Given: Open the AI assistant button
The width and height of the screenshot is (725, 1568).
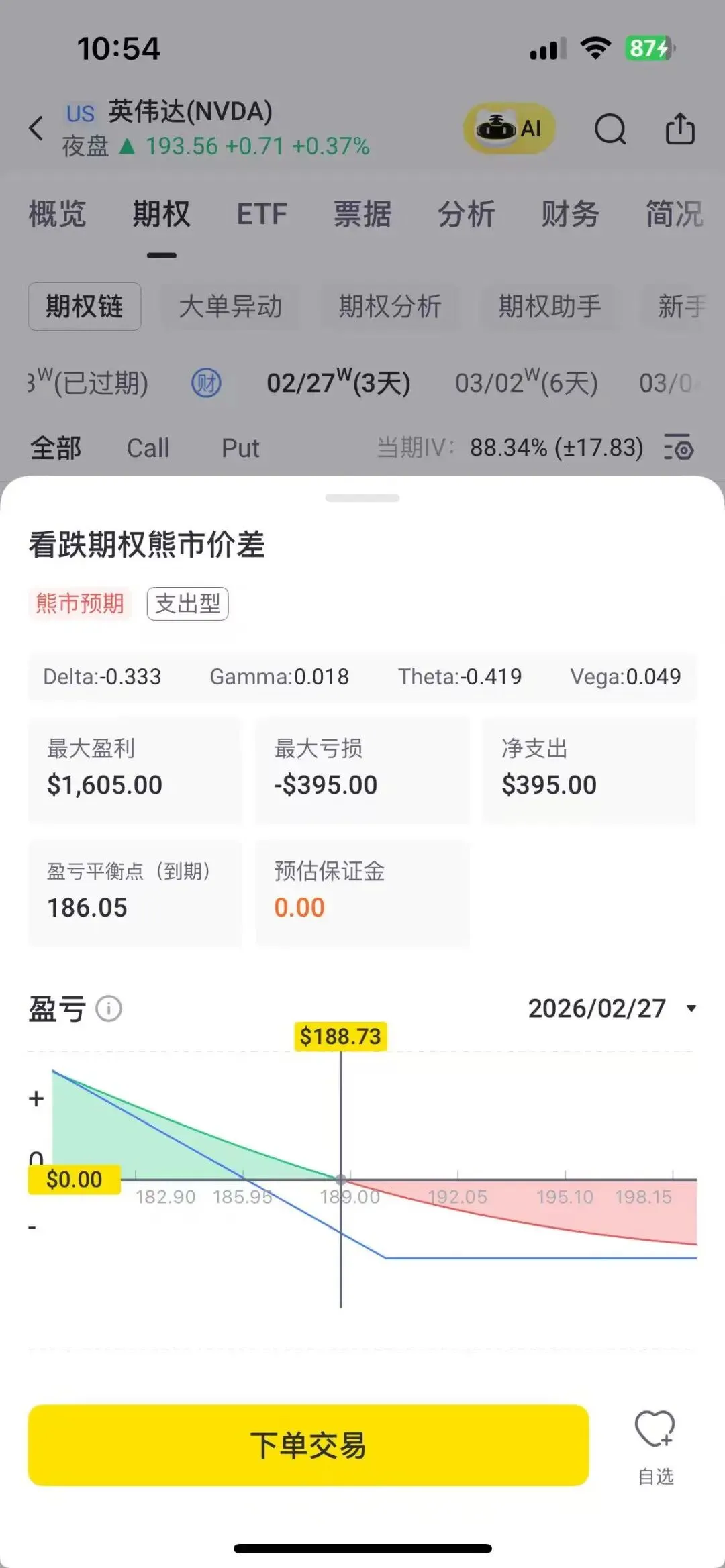Looking at the screenshot, I should (x=509, y=128).
